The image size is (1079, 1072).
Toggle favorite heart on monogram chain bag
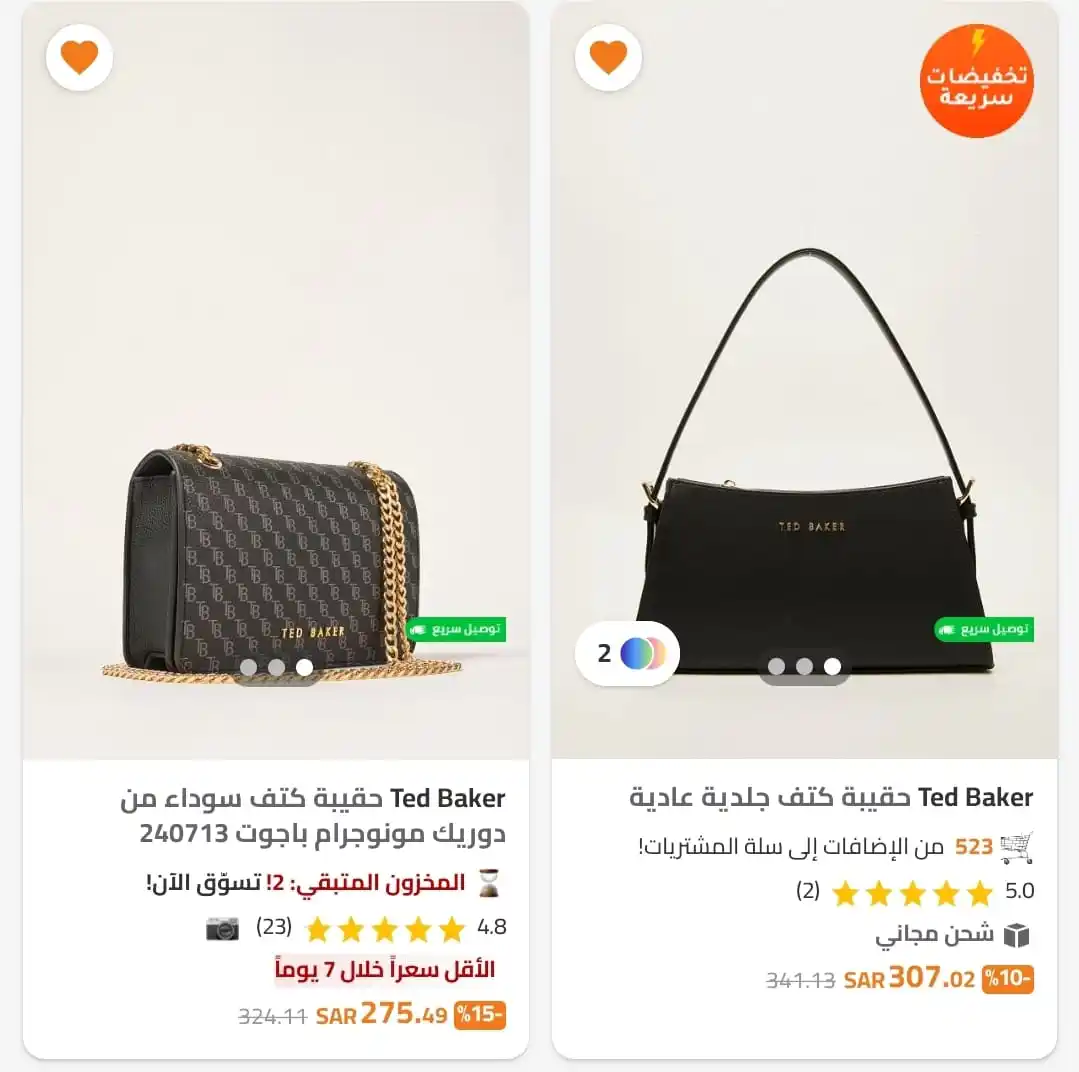[x=79, y=57]
